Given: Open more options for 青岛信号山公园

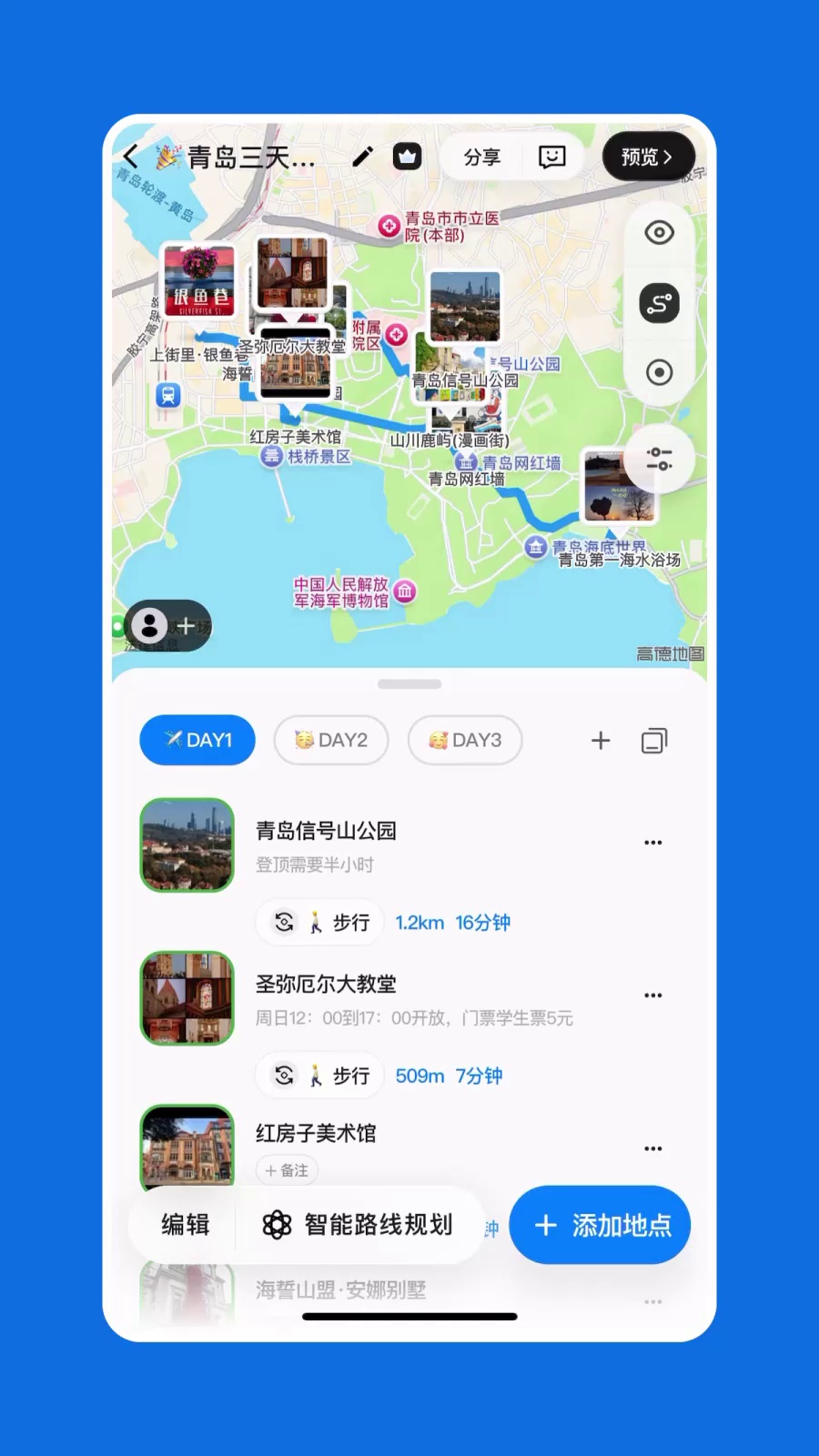Looking at the screenshot, I should pos(652,843).
